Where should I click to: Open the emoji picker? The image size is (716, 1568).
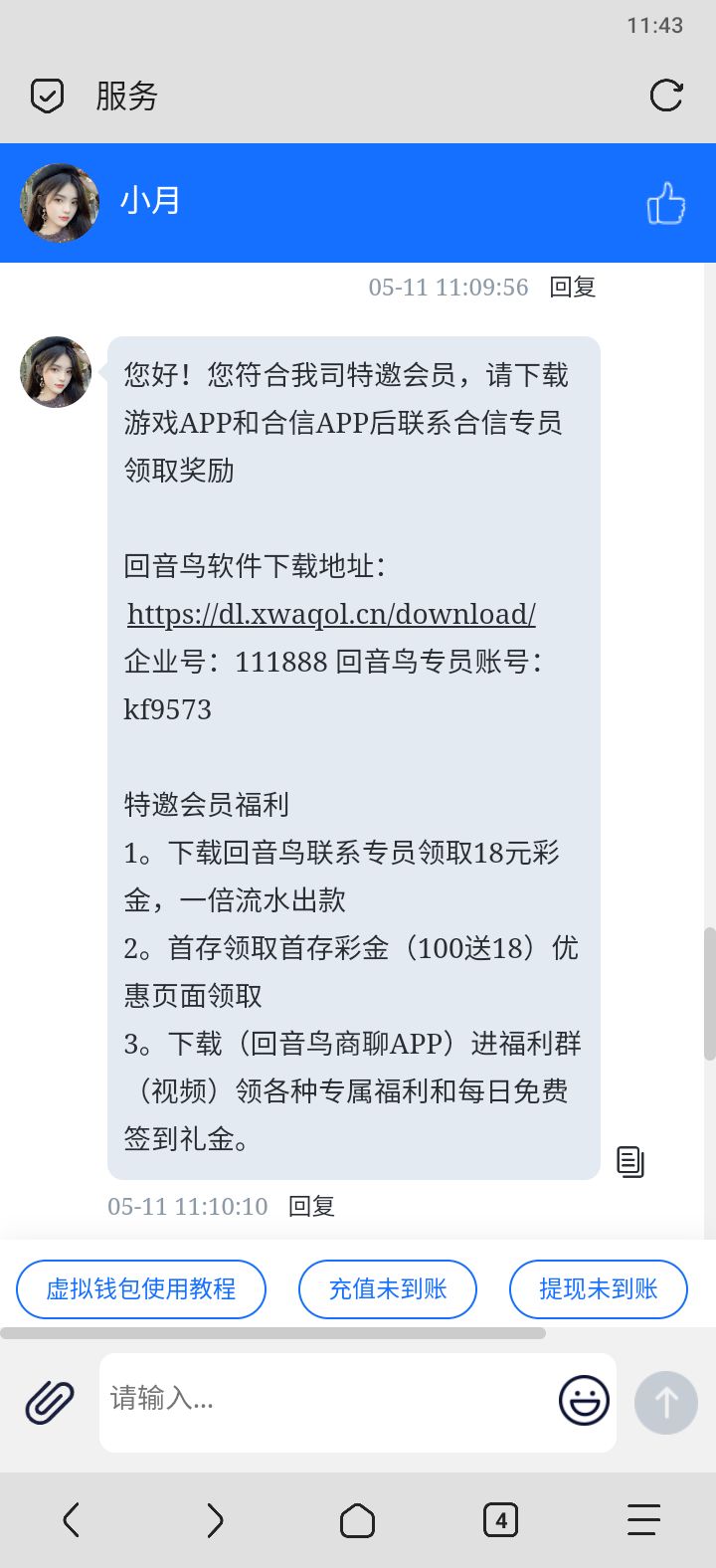pos(584,1401)
